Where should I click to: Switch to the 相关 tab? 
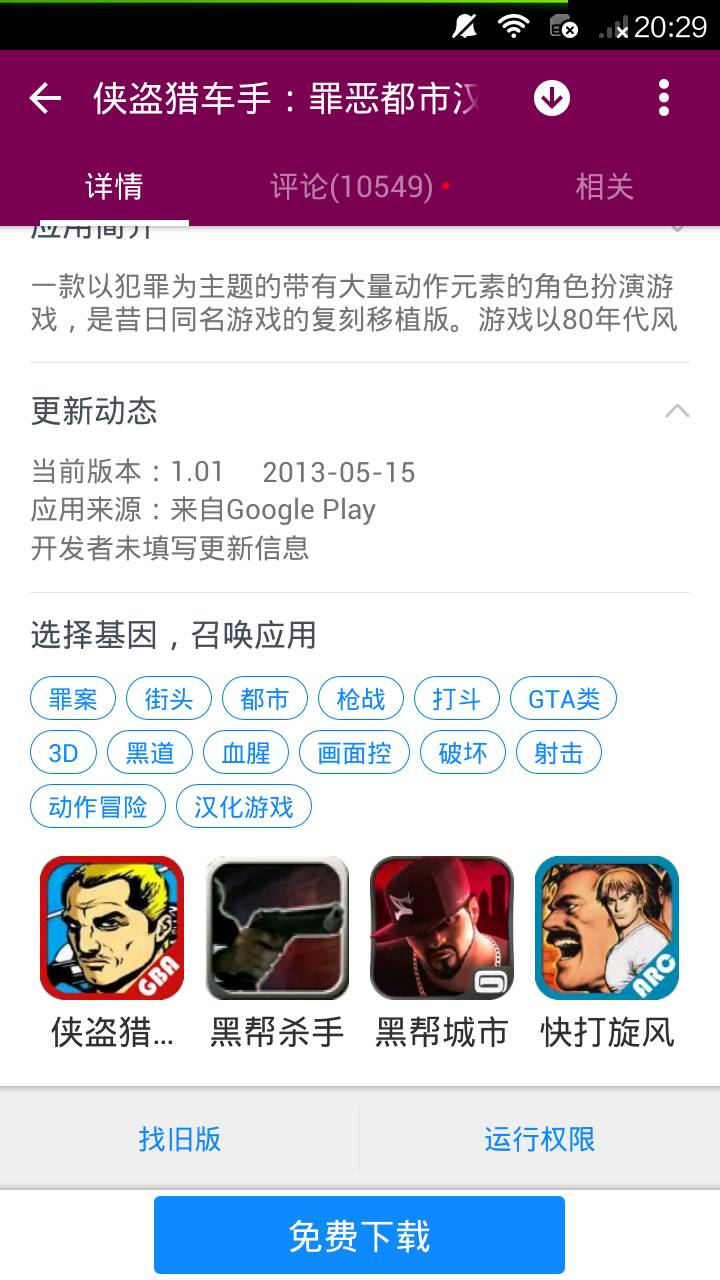click(x=604, y=187)
